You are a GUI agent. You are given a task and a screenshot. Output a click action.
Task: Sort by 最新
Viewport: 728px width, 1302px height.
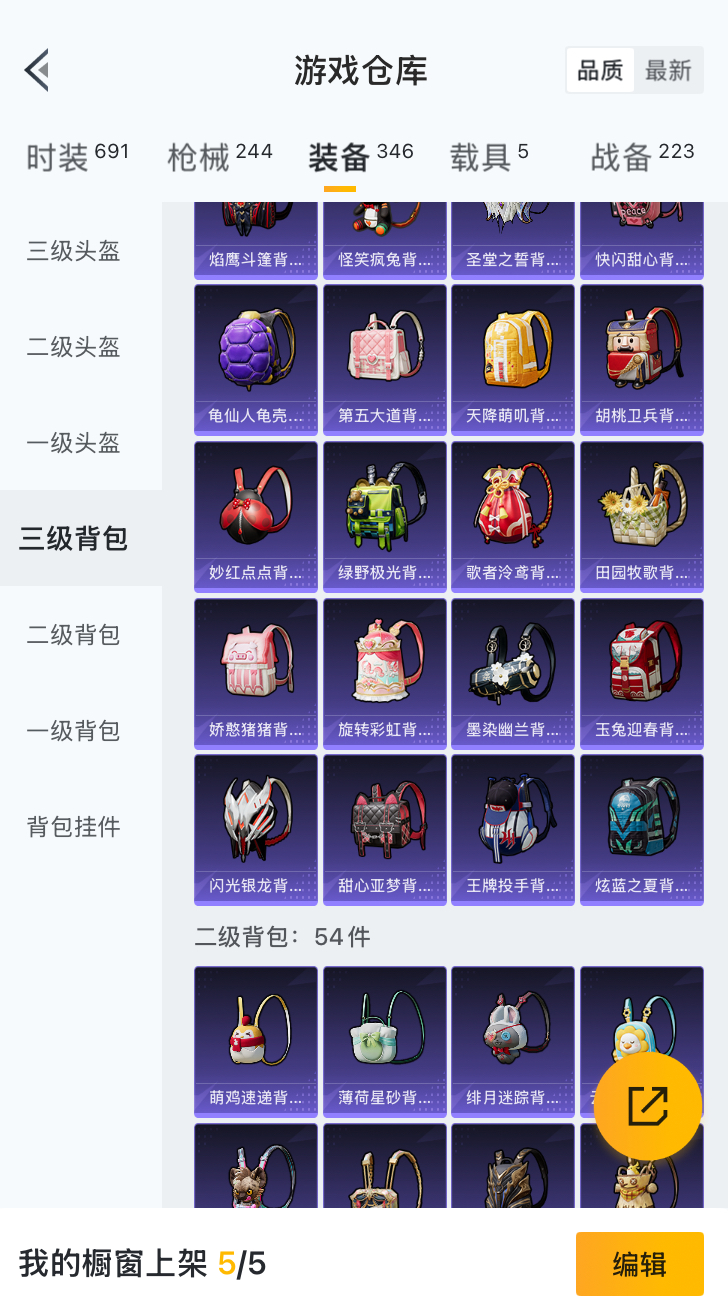pos(668,71)
